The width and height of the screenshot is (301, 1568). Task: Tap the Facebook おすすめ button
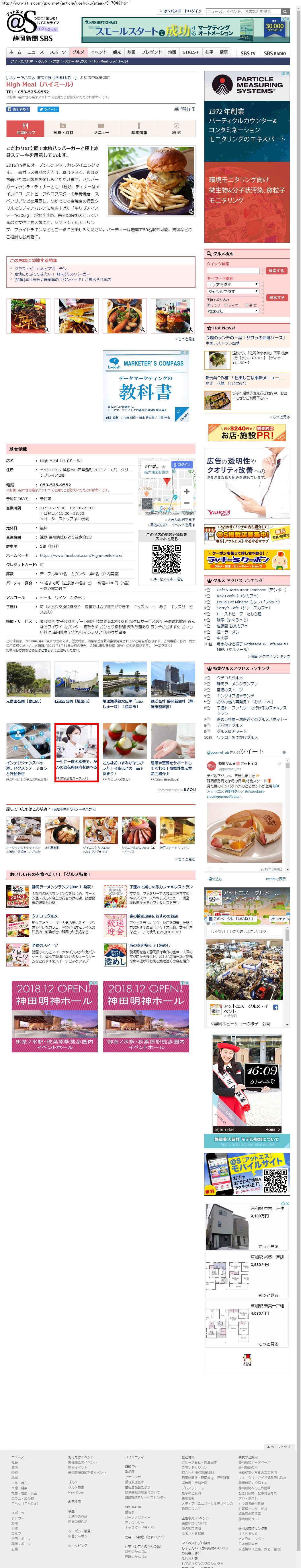(x=18, y=109)
